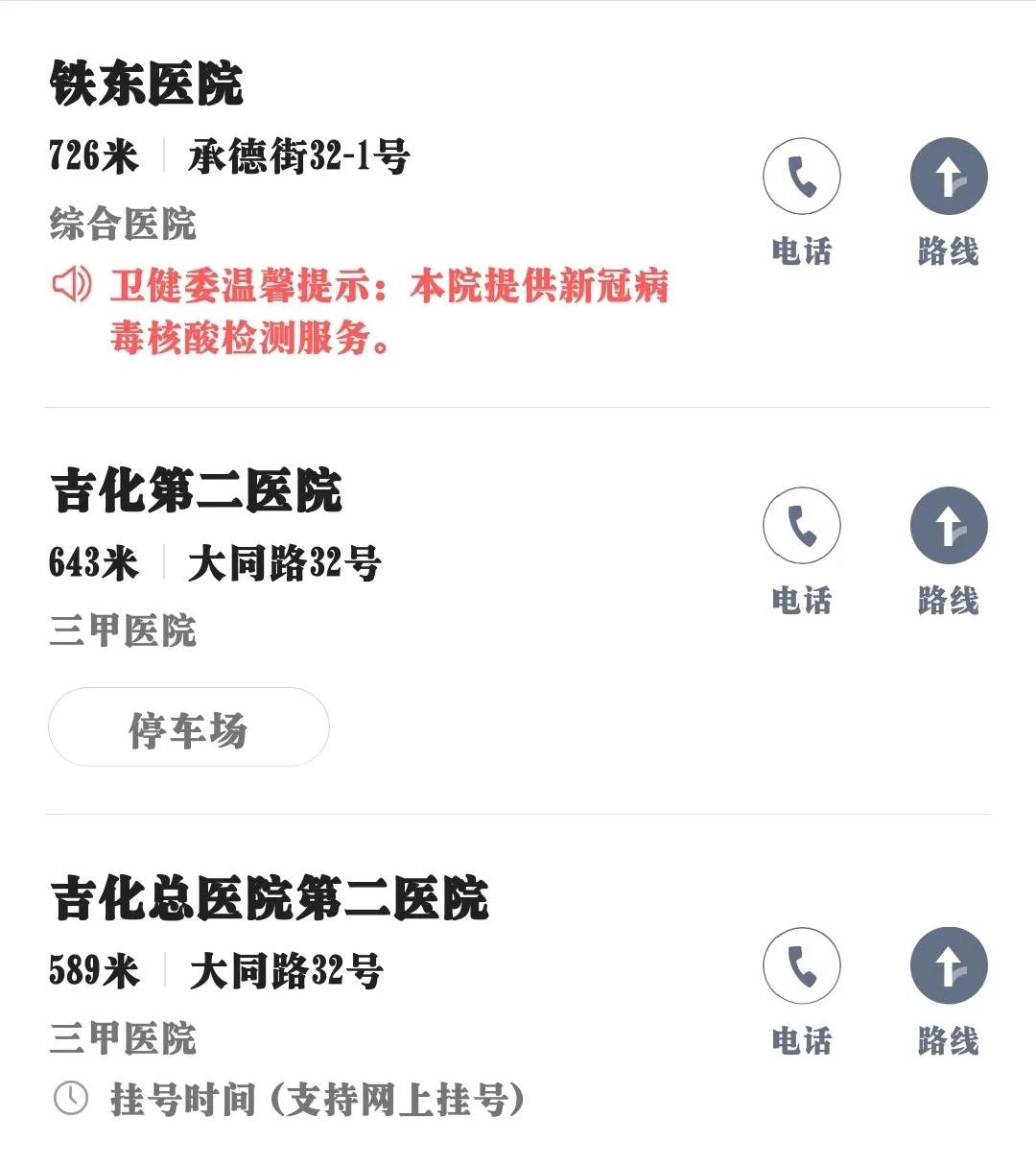This screenshot has width=1036, height=1165.
Task: Open route navigation for 铁东医院
Action: (949, 177)
